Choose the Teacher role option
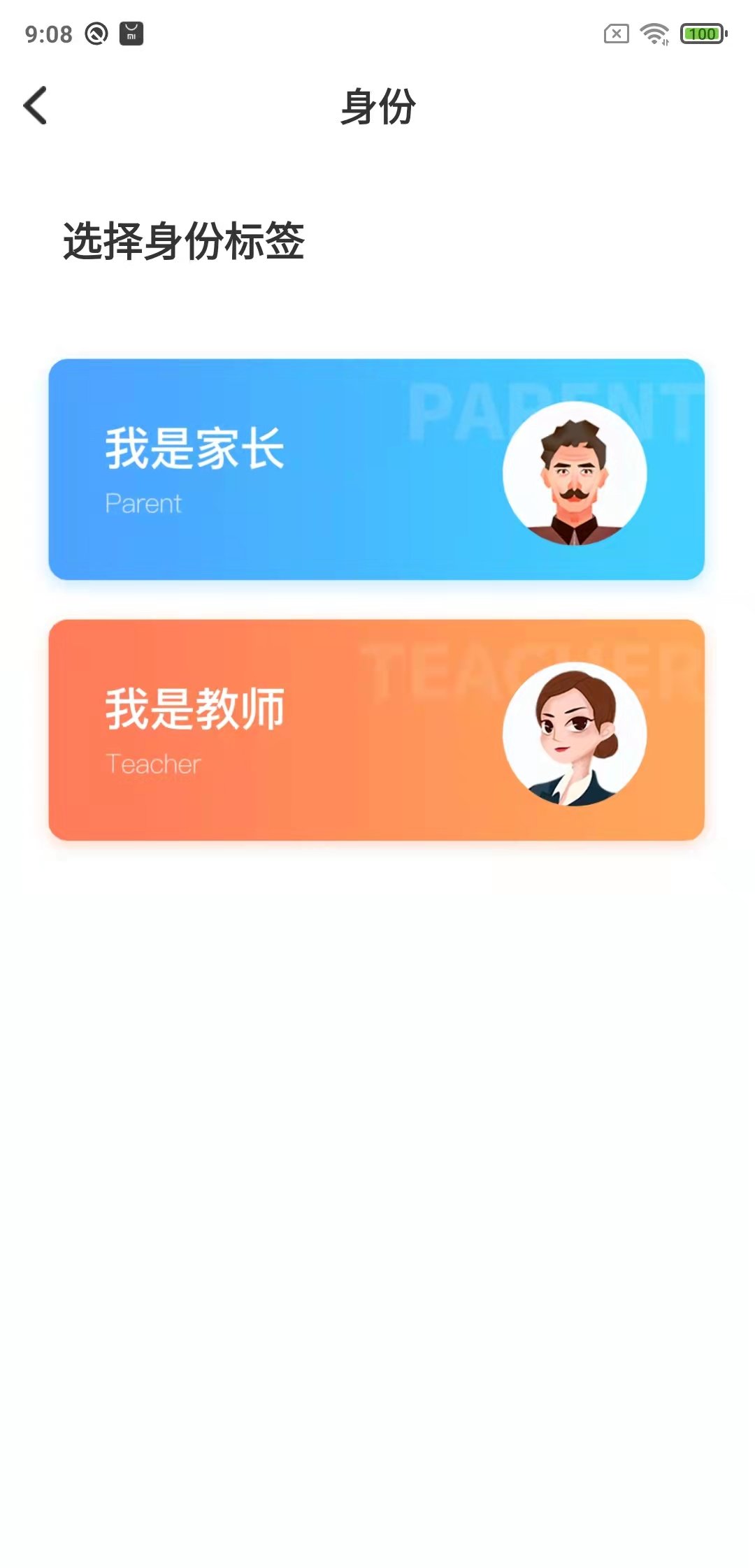Viewport: 755px width, 1568px height. point(377,727)
